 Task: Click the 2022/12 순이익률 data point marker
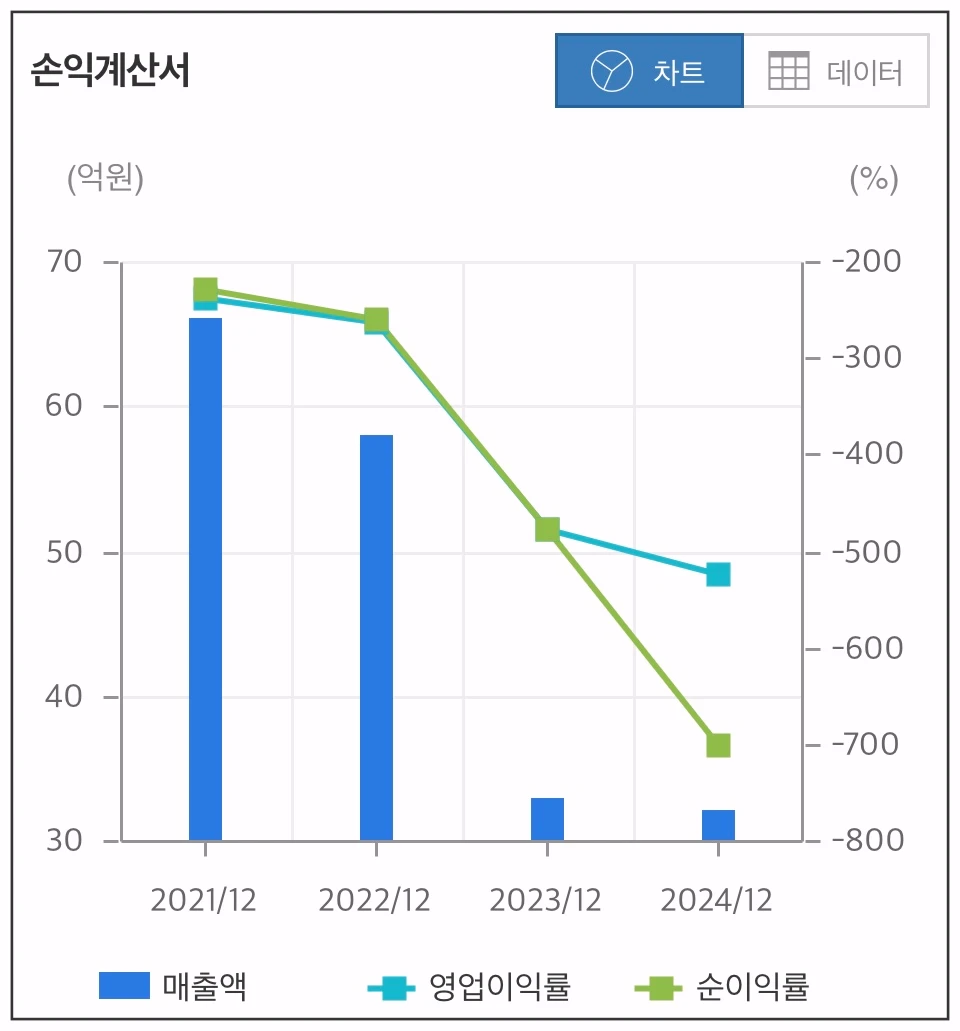click(x=376, y=318)
